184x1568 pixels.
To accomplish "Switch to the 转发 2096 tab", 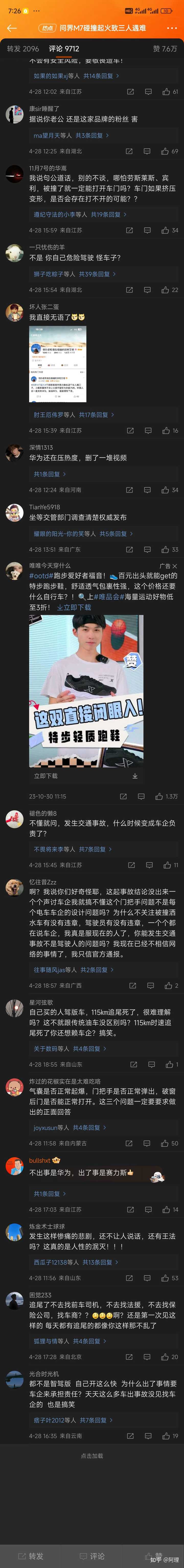I will click(23, 49).
